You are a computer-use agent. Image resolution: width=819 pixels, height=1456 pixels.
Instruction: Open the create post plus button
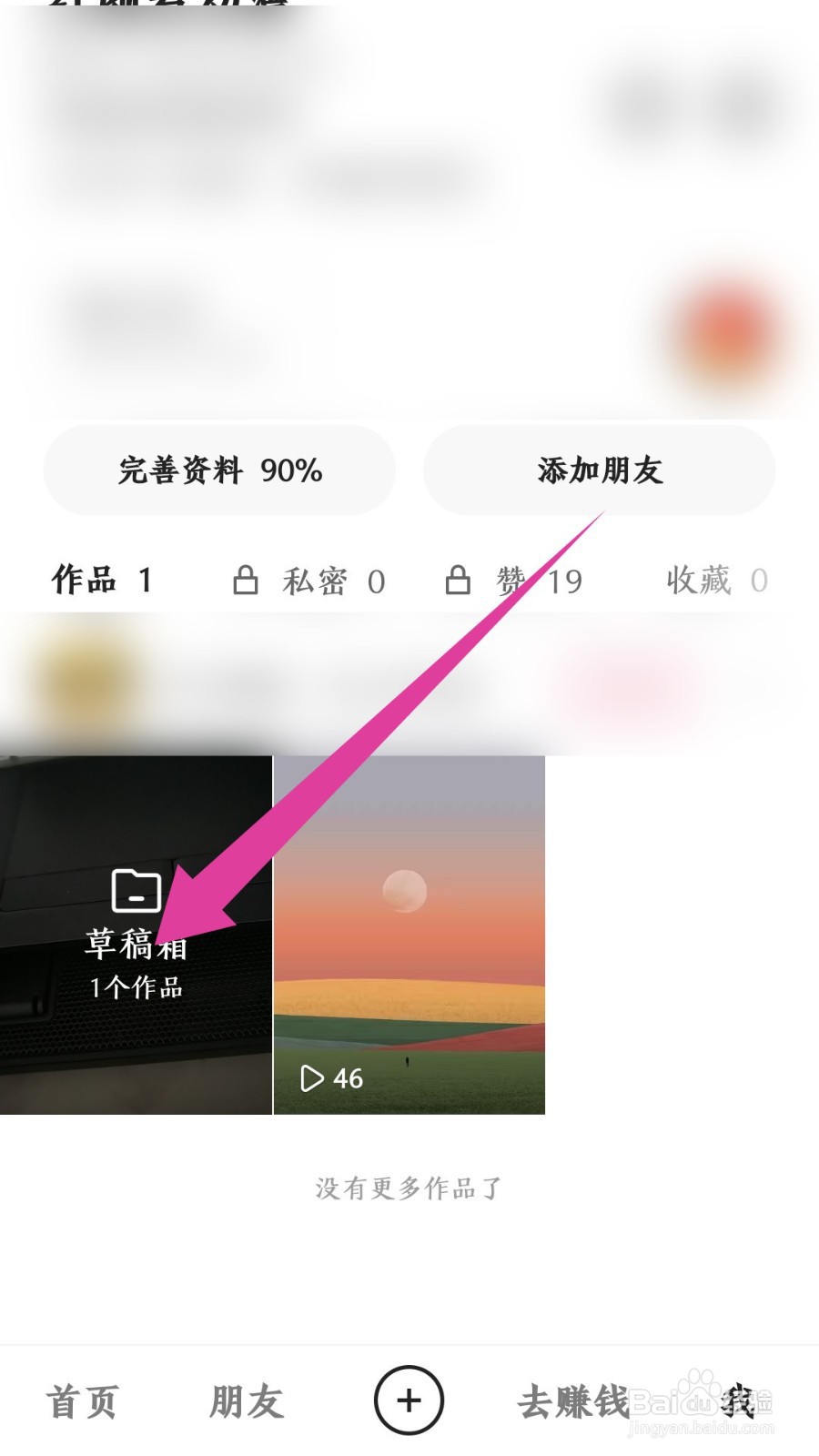coord(409,1400)
